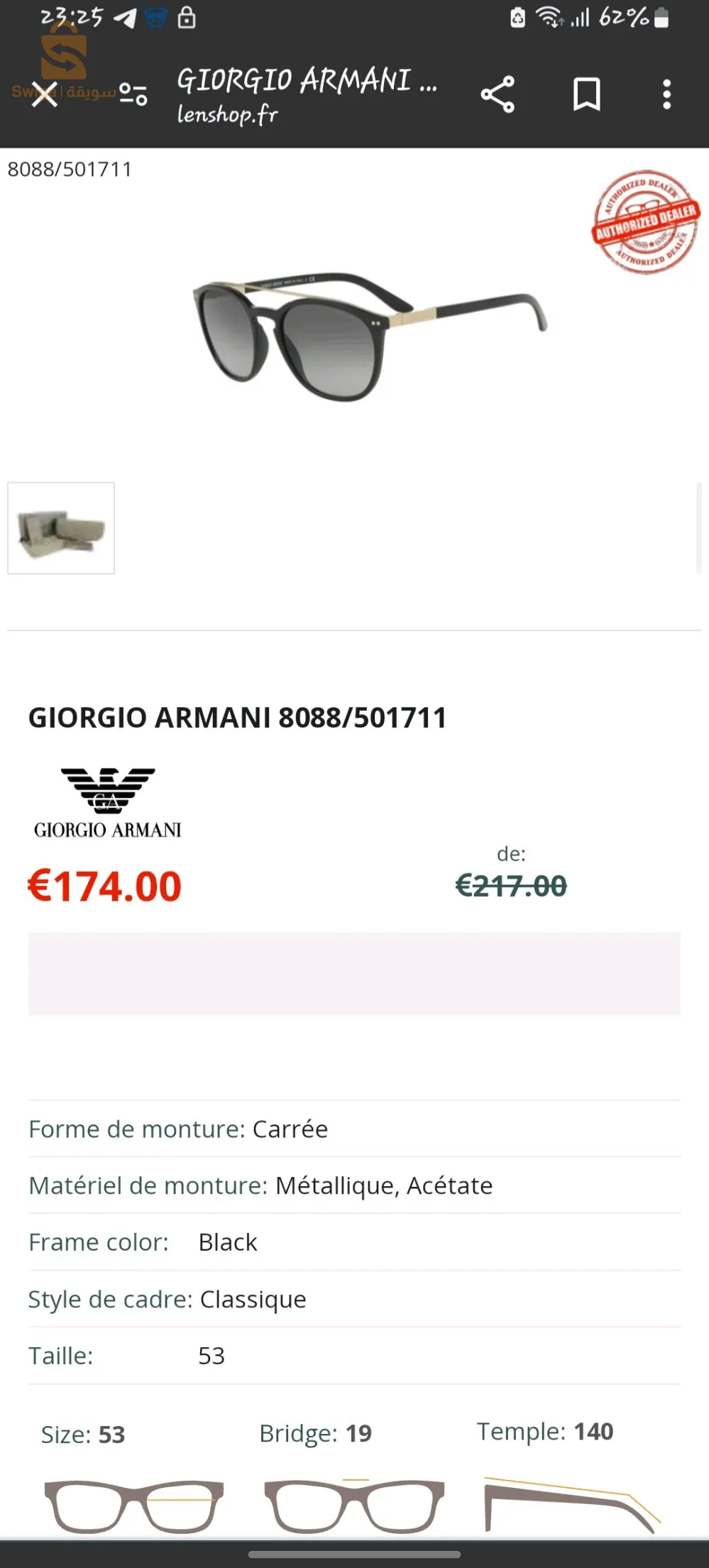Viewport: 709px width, 1568px height.
Task: Tap the share icon in the top bar
Action: (x=498, y=93)
